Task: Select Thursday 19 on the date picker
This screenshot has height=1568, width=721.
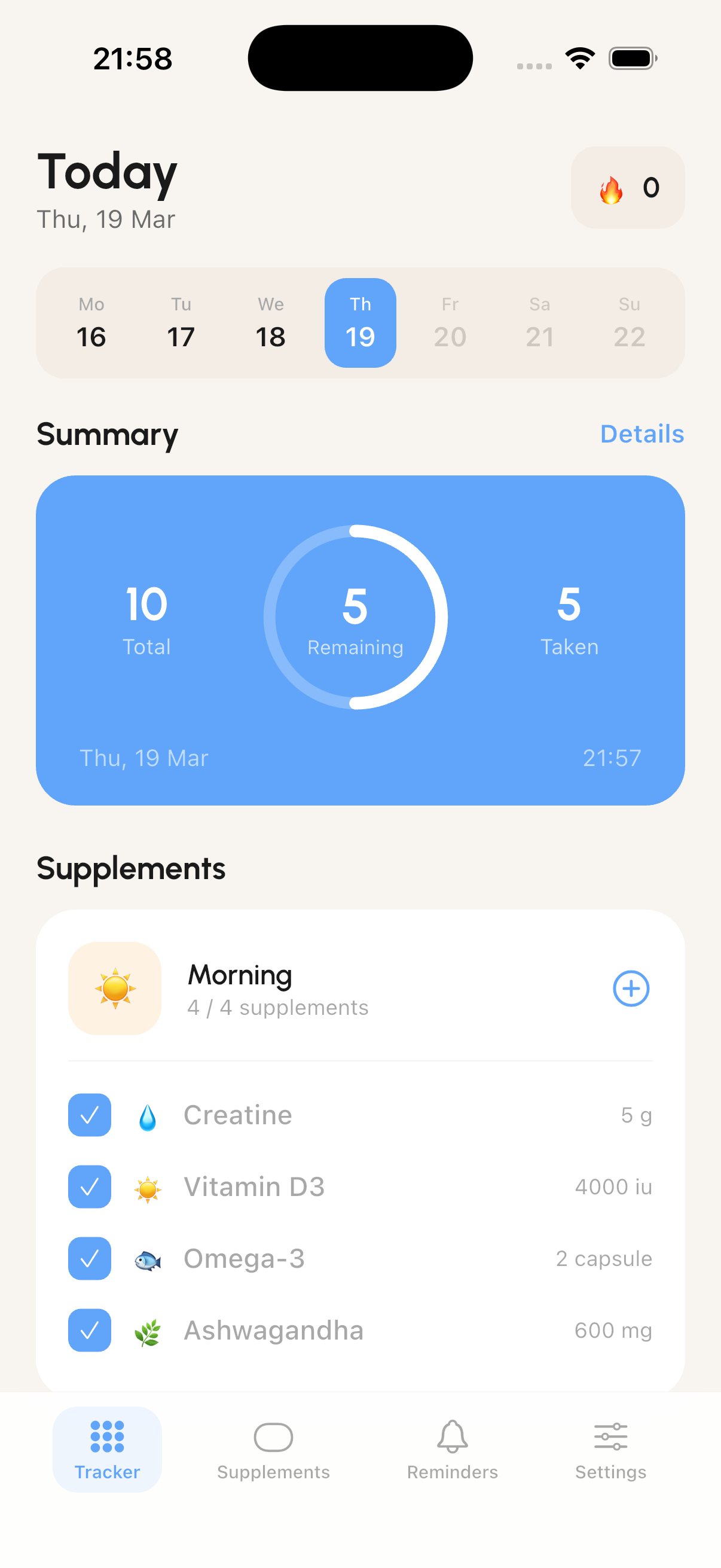Action: tap(360, 322)
